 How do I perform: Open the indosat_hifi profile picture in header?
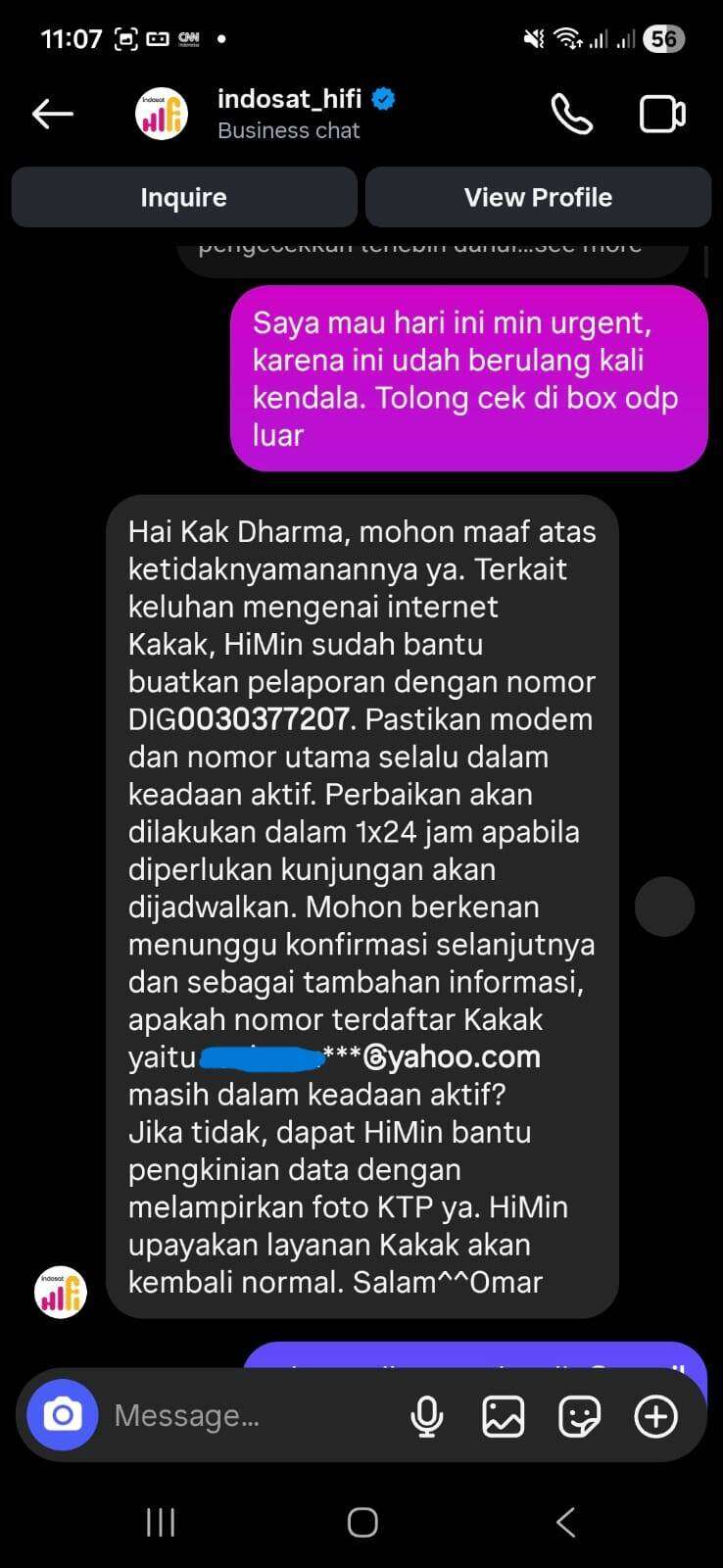[x=162, y=115]
